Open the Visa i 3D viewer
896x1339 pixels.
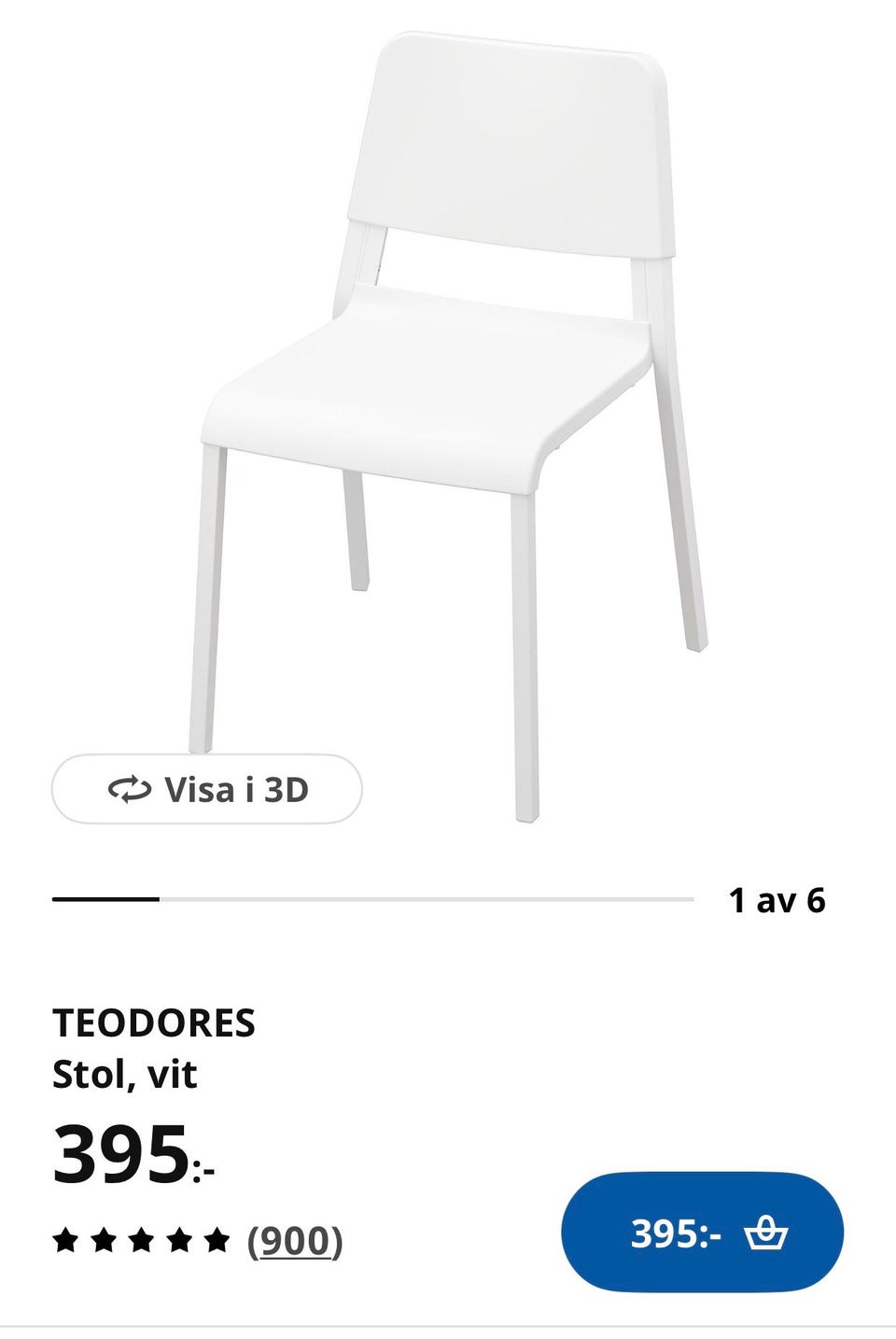[x=206, y=790]
